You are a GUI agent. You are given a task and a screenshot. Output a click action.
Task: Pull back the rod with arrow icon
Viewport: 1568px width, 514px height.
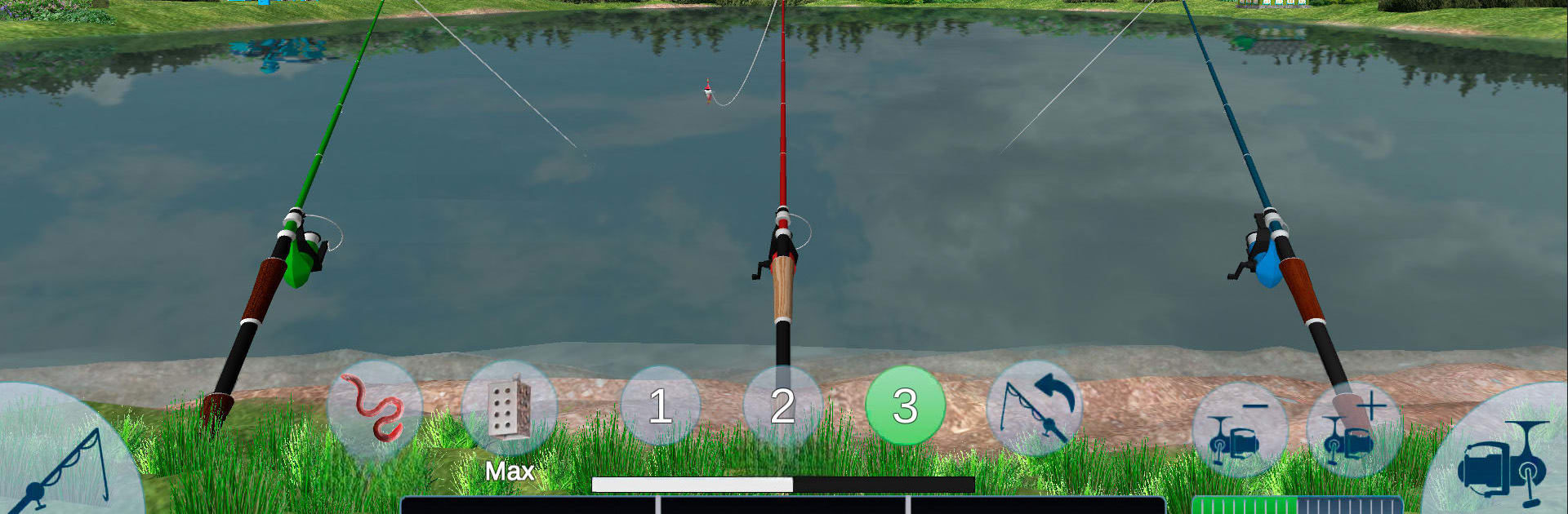[x=1034, y=407]
